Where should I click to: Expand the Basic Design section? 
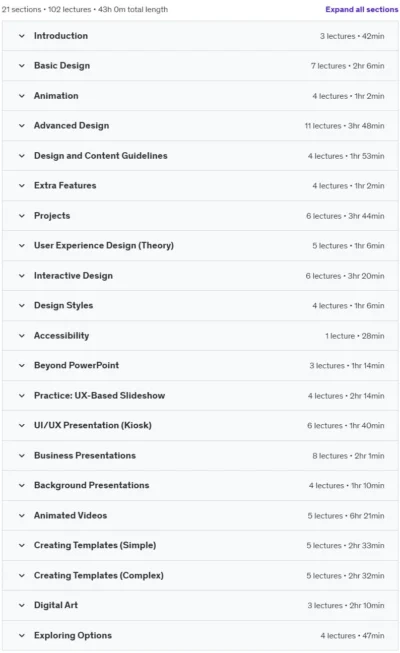200,66
